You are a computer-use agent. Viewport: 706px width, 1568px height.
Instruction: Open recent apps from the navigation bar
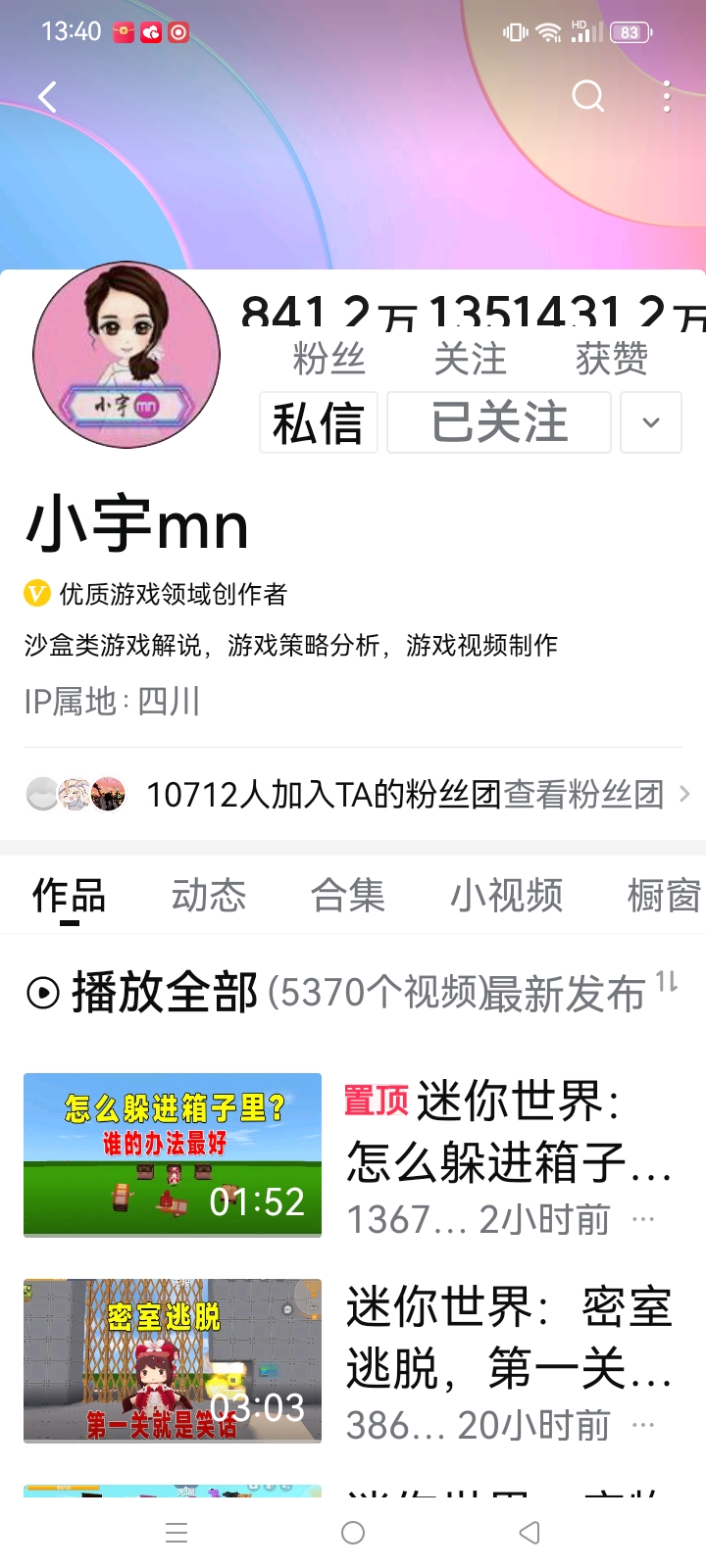[x=176, y=1533]
